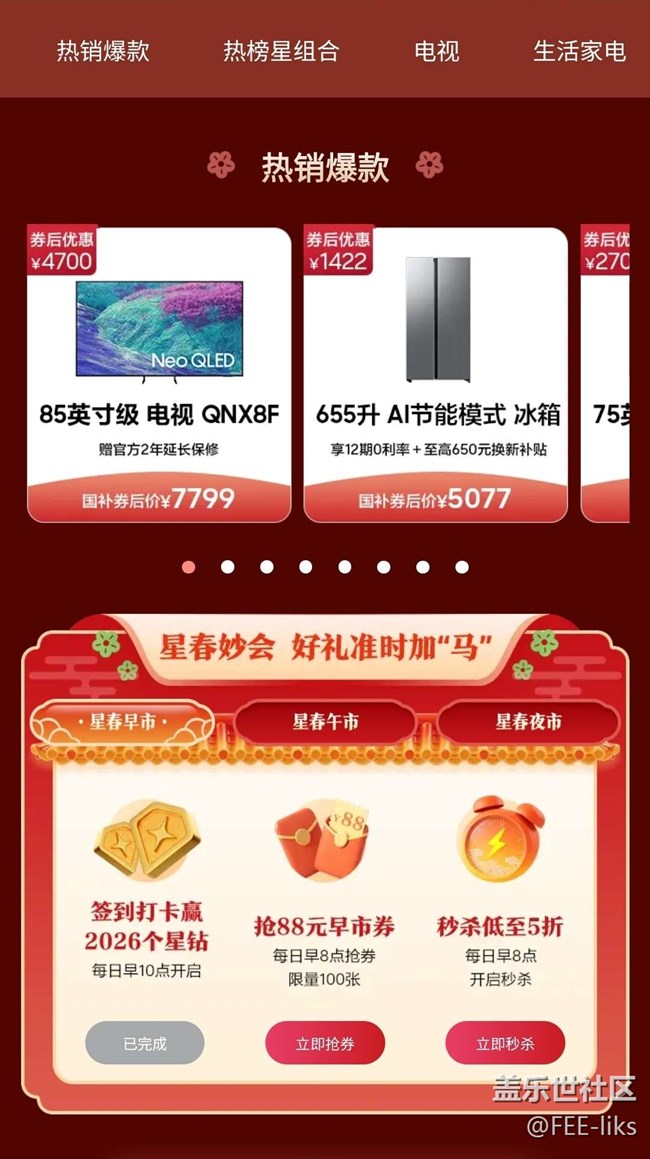Grab the coupon with 立即抢券
Screen dimensions: 650x1159
click(x=325, y=1043)
